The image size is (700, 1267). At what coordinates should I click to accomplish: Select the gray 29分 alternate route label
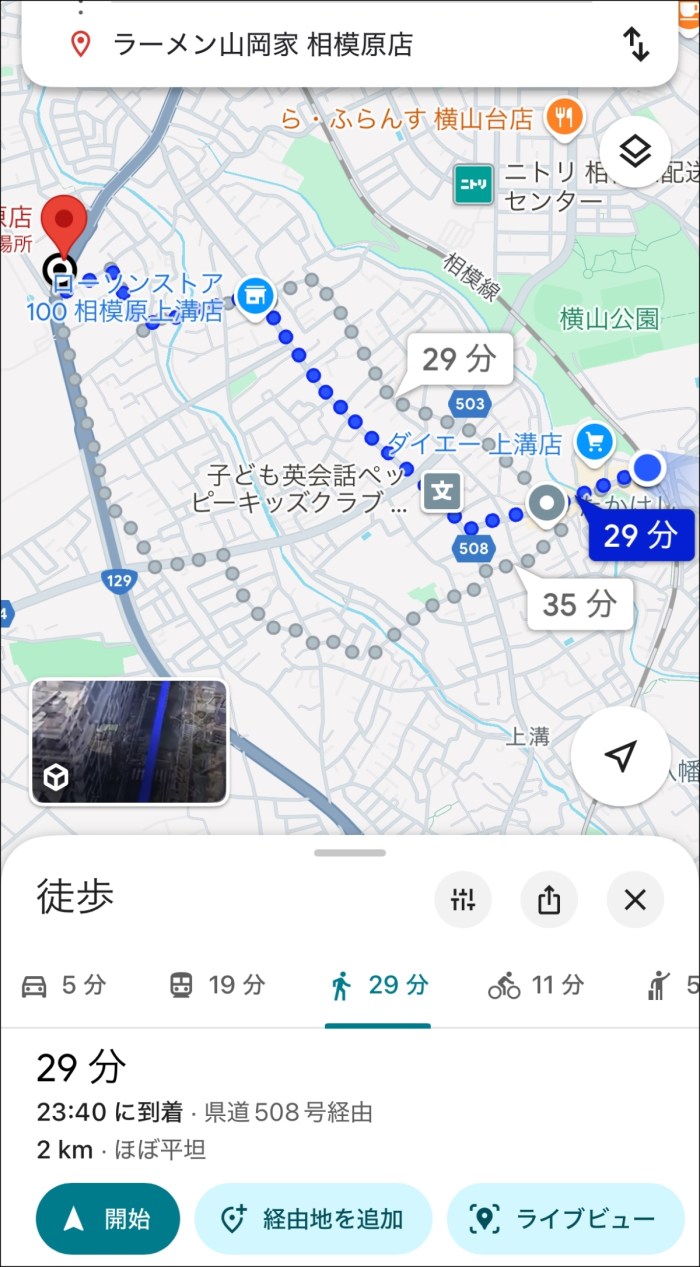[x=459, y=360]
